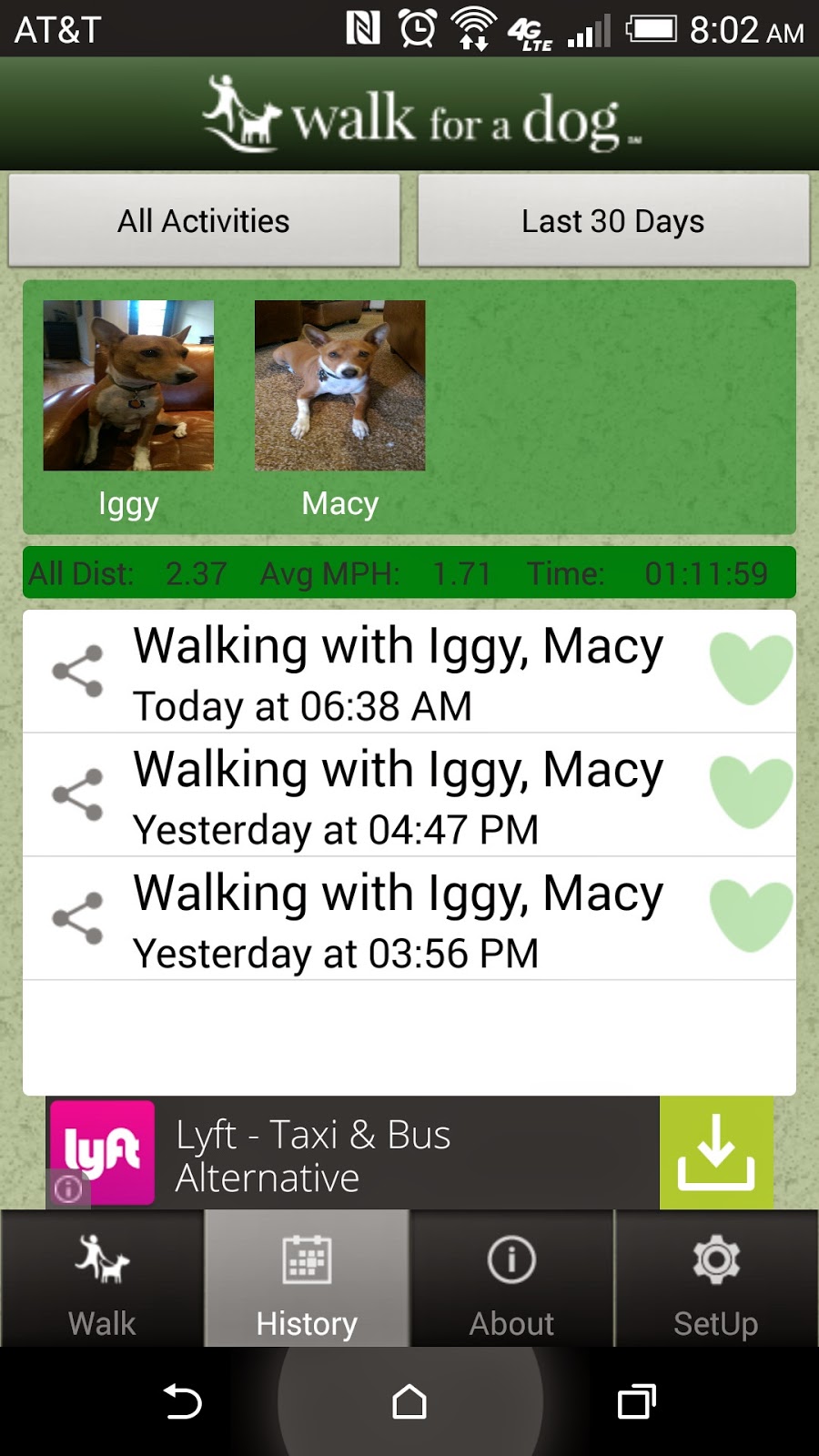Open the About tab
The height and width of the screenshot is (1456, 819).
(x=511, y=1279)
